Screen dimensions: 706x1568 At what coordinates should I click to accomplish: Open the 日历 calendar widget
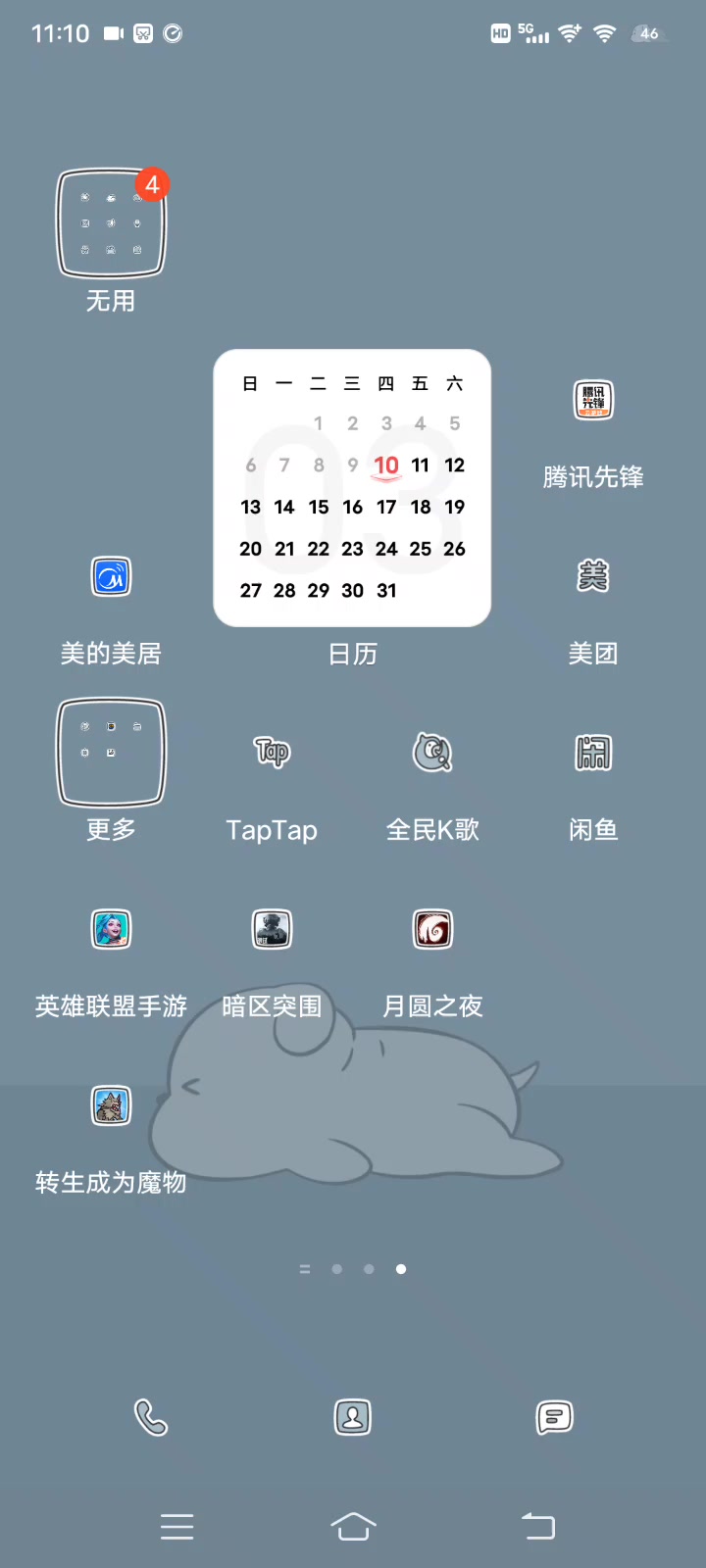tap(352, 488)
